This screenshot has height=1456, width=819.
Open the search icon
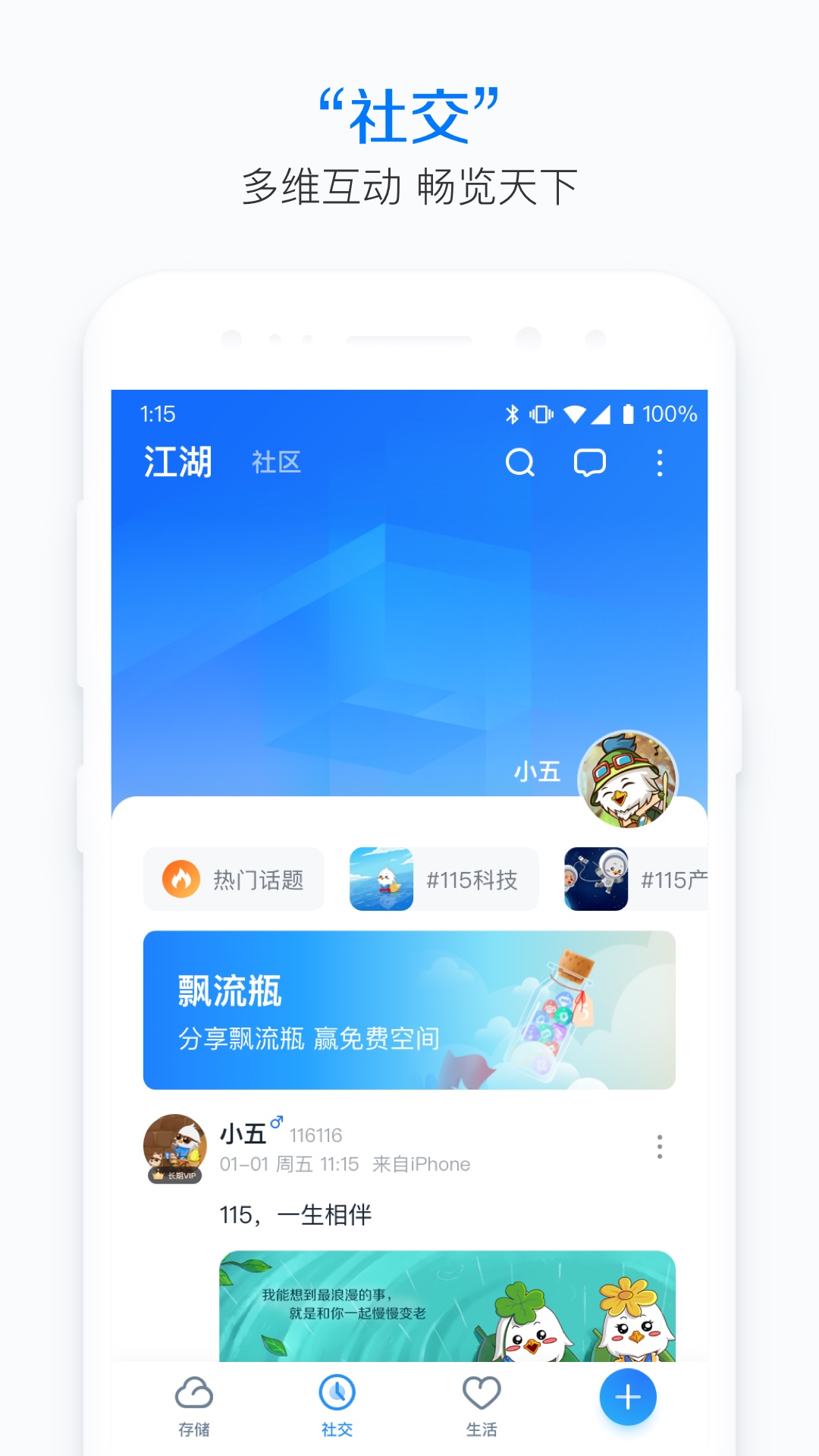[x=521, y=464]
